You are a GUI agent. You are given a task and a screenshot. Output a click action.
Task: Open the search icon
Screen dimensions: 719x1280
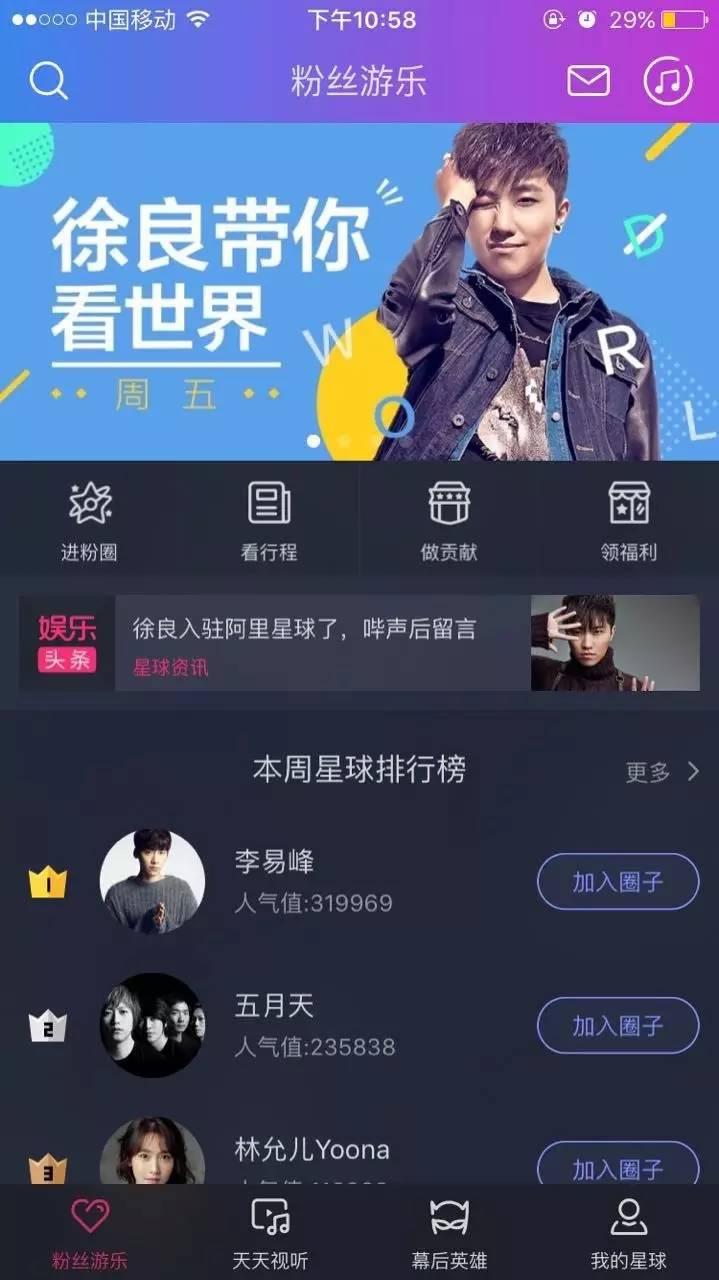[48, 81]
